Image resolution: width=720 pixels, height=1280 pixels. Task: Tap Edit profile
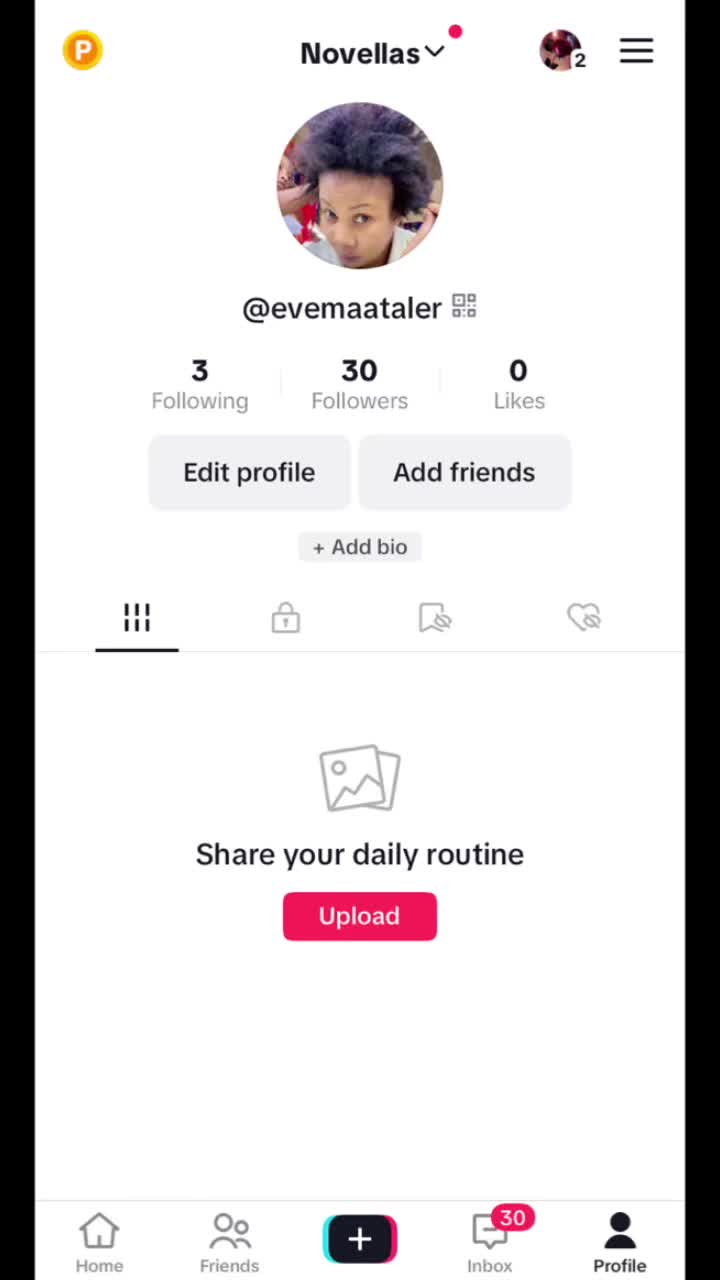coord(249,472)
